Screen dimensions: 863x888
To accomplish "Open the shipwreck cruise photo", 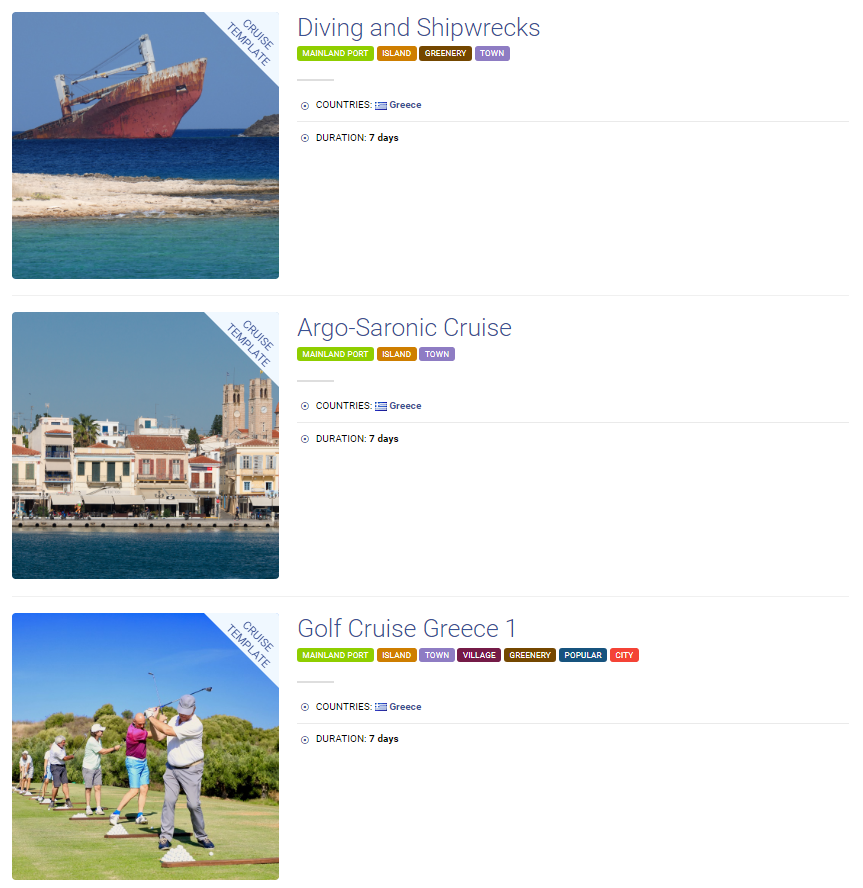I will click(145, 145).
